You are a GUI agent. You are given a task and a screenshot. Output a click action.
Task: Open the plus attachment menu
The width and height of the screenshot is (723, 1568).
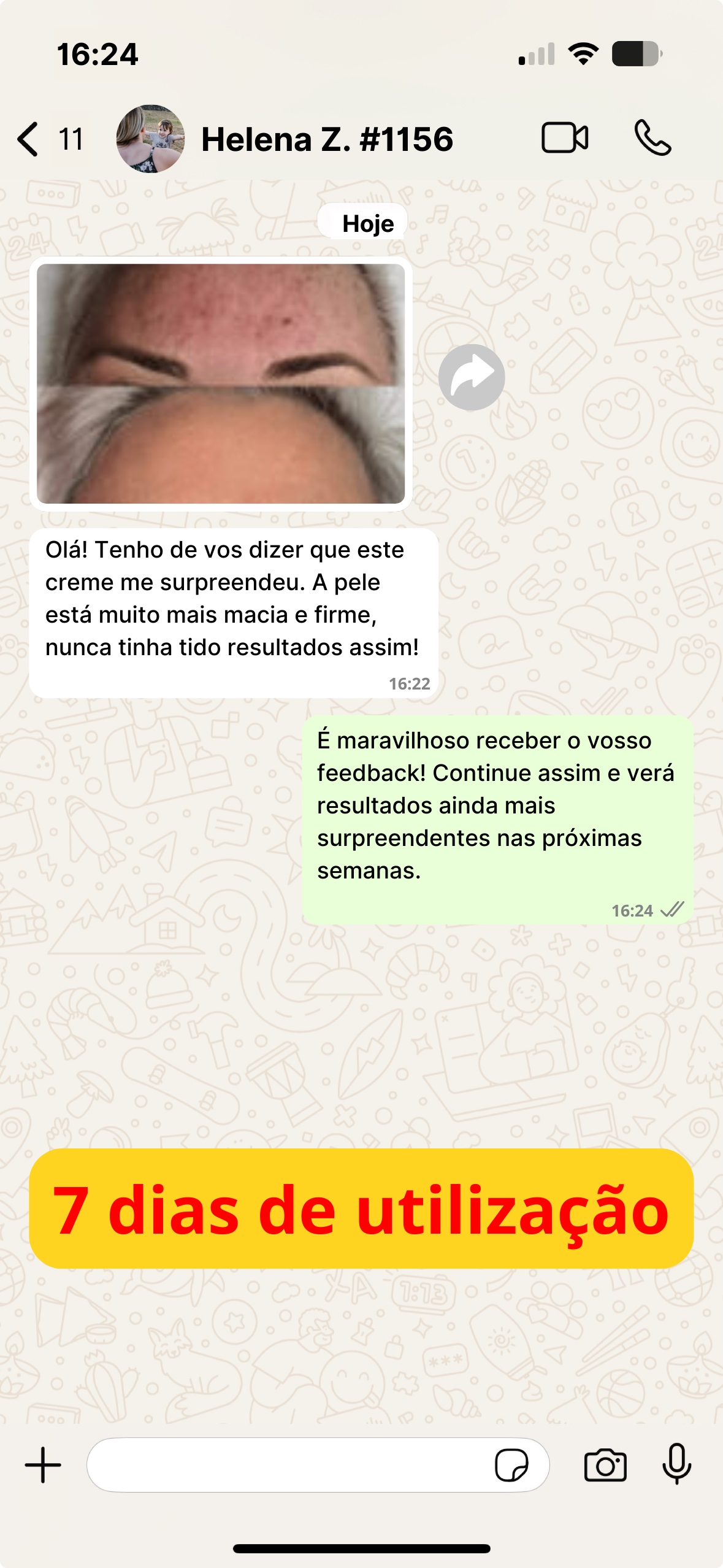coord(43,1465)
